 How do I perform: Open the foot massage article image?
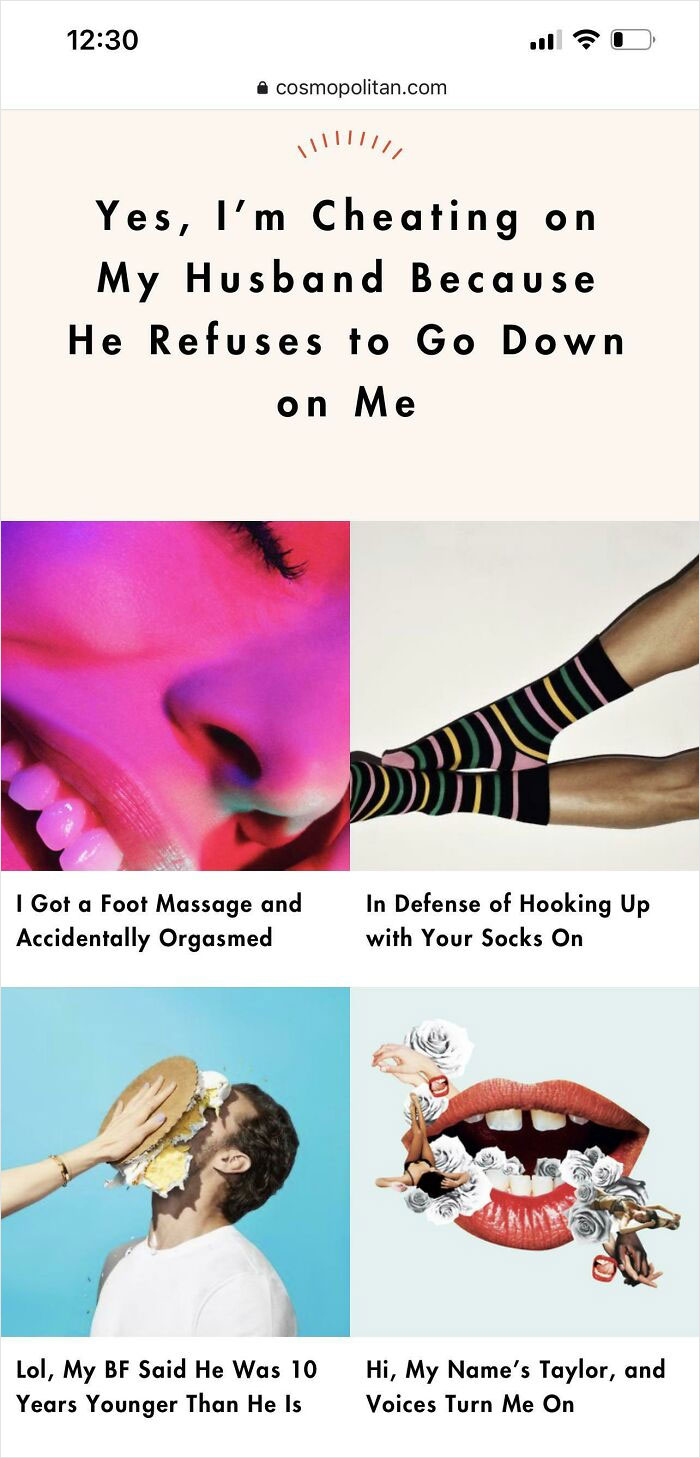coord(175,695)
